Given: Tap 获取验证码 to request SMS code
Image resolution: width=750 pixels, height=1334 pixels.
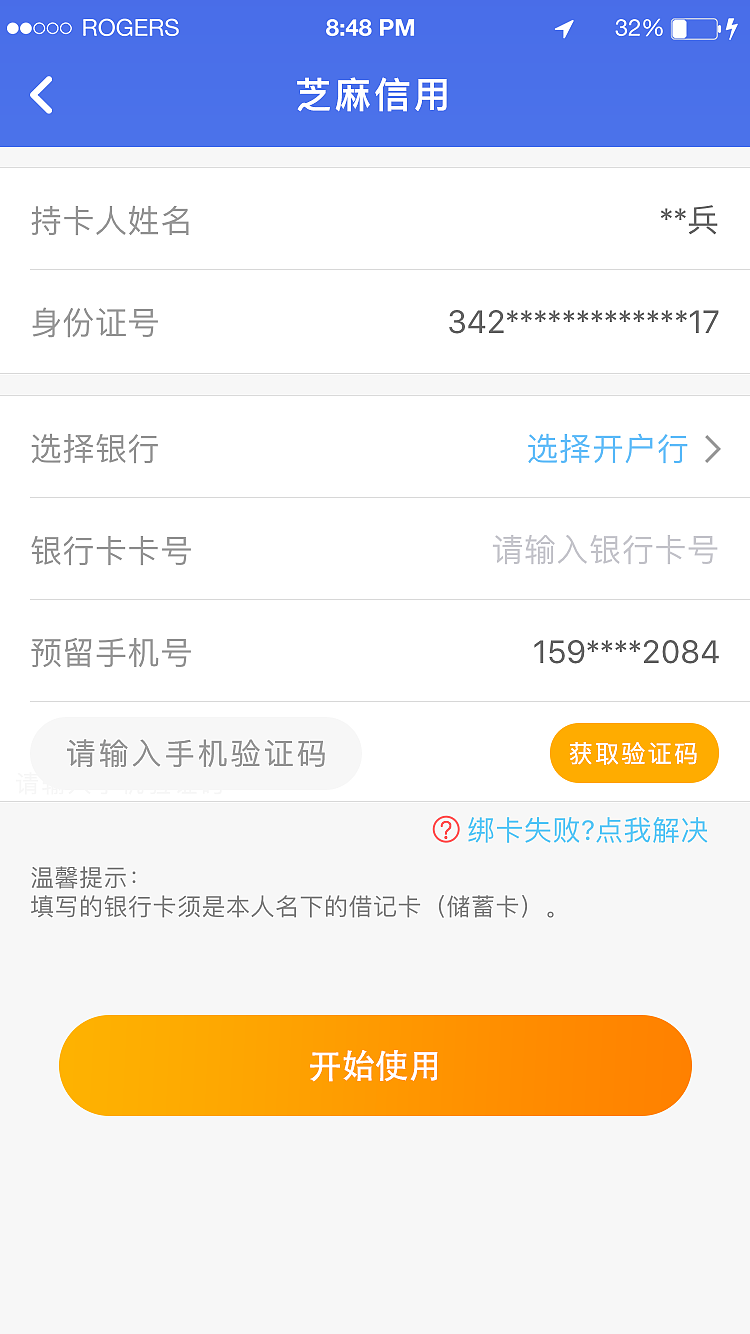Looking at the screenshot, I should tap(634, 753).
